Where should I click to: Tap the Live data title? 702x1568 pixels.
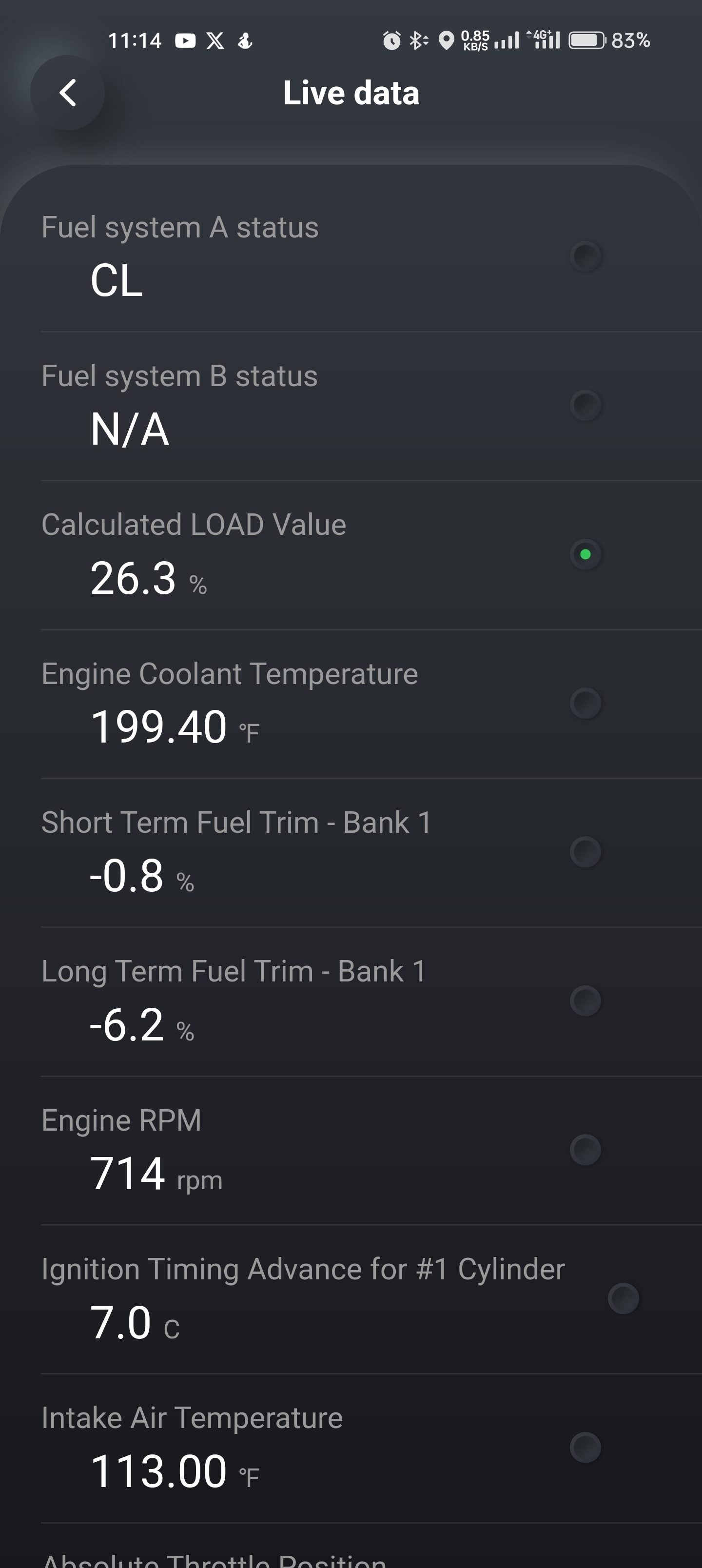point(351,92)
